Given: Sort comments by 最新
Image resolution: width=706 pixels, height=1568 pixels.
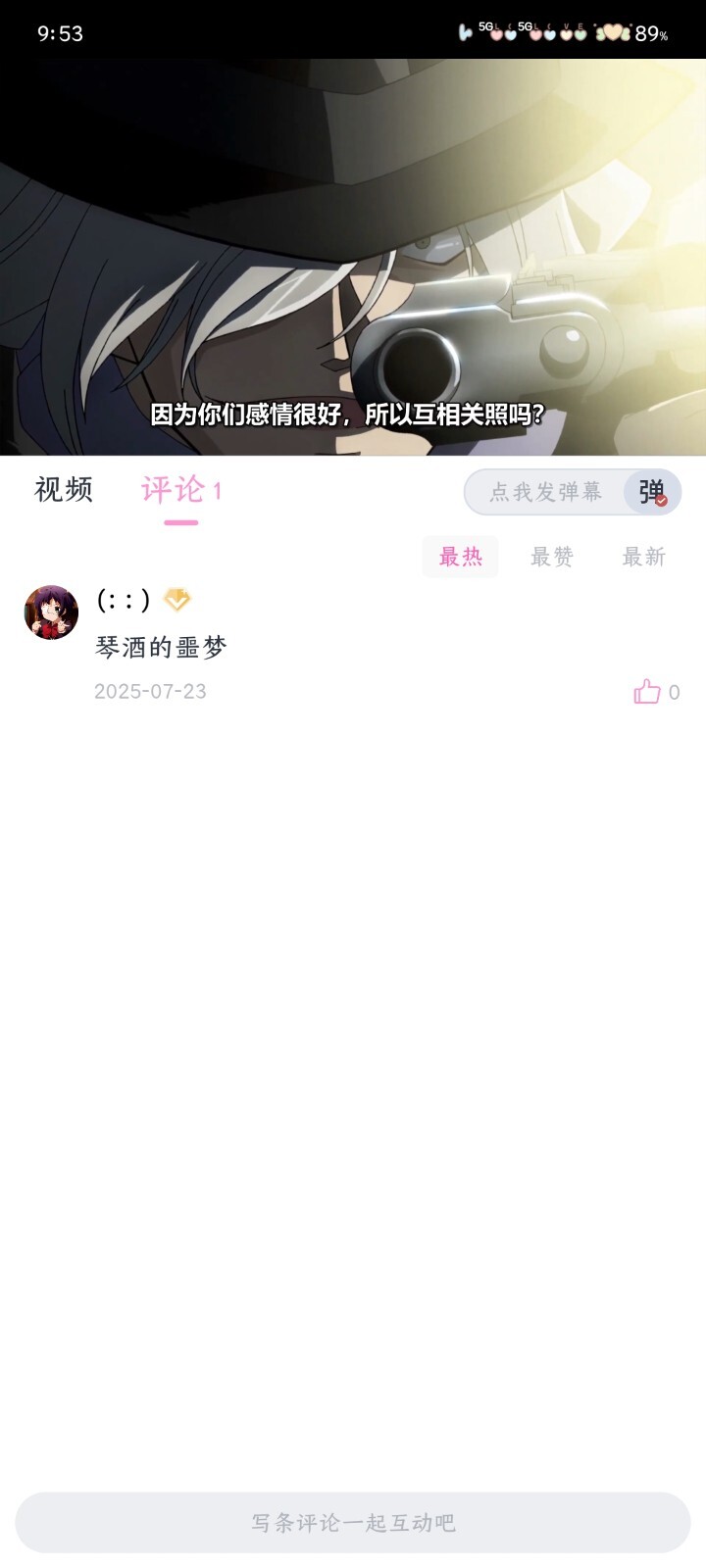Looking at the screenshot, I should (643, 557).
